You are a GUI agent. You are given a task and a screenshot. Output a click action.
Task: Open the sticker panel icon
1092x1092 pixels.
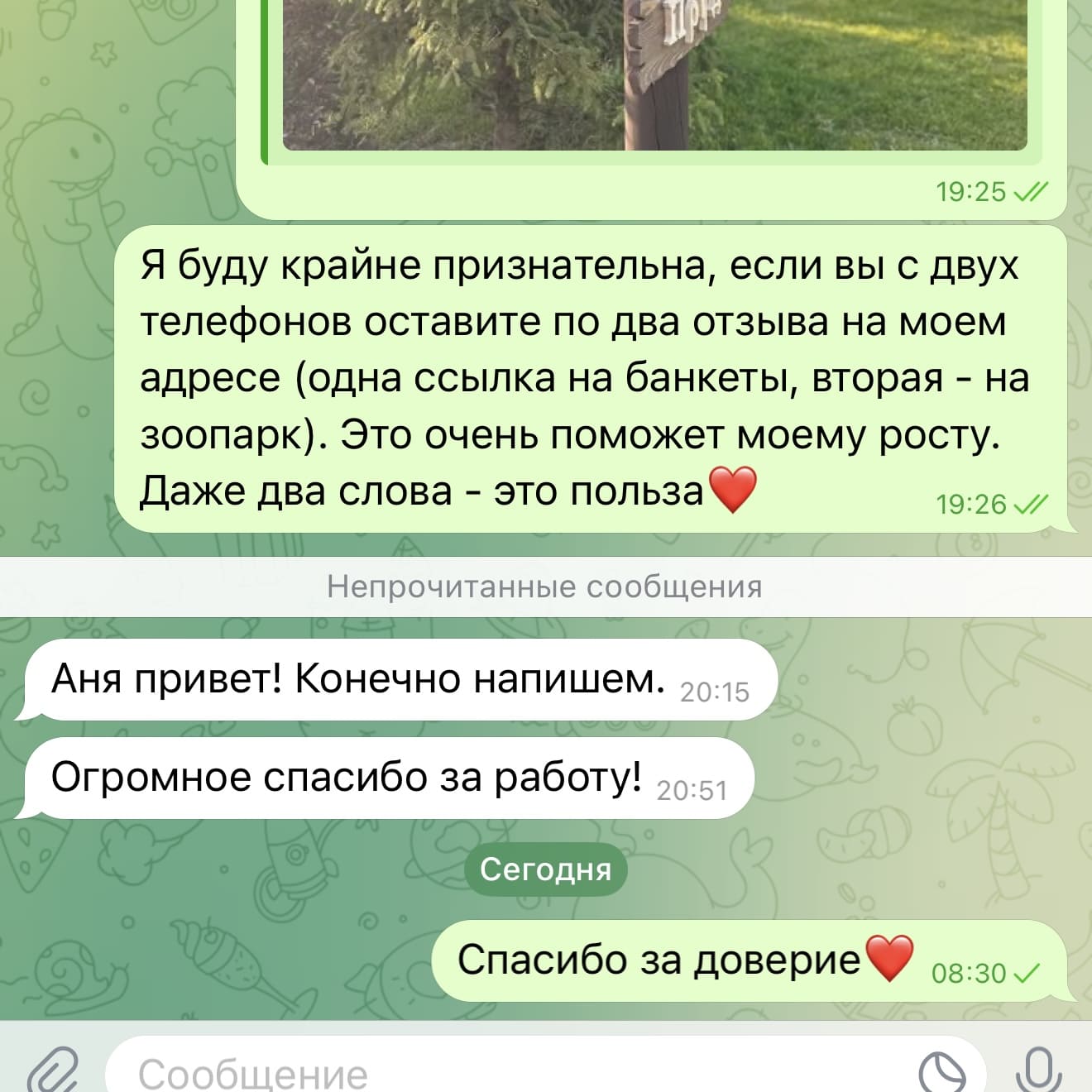942,1073
